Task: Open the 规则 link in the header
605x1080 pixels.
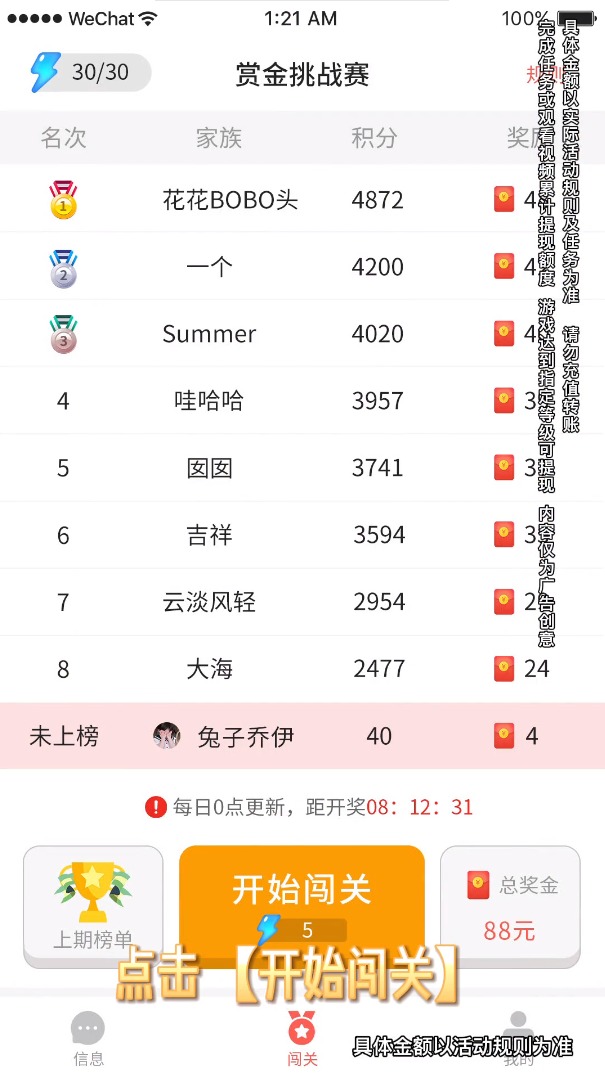Action: point(537,74)
